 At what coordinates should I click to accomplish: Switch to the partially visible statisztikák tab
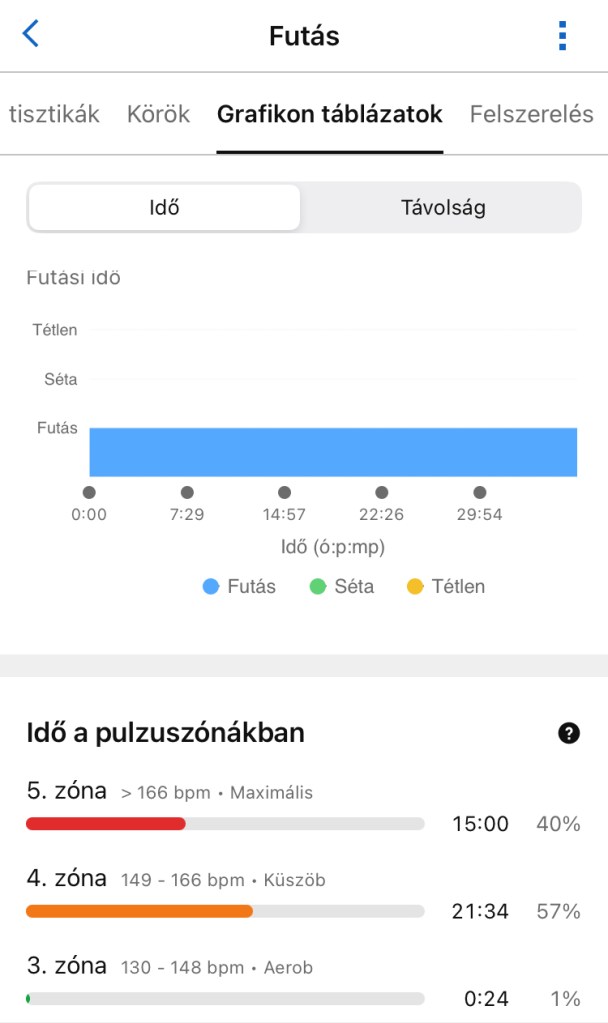click(x=53, y=114)
